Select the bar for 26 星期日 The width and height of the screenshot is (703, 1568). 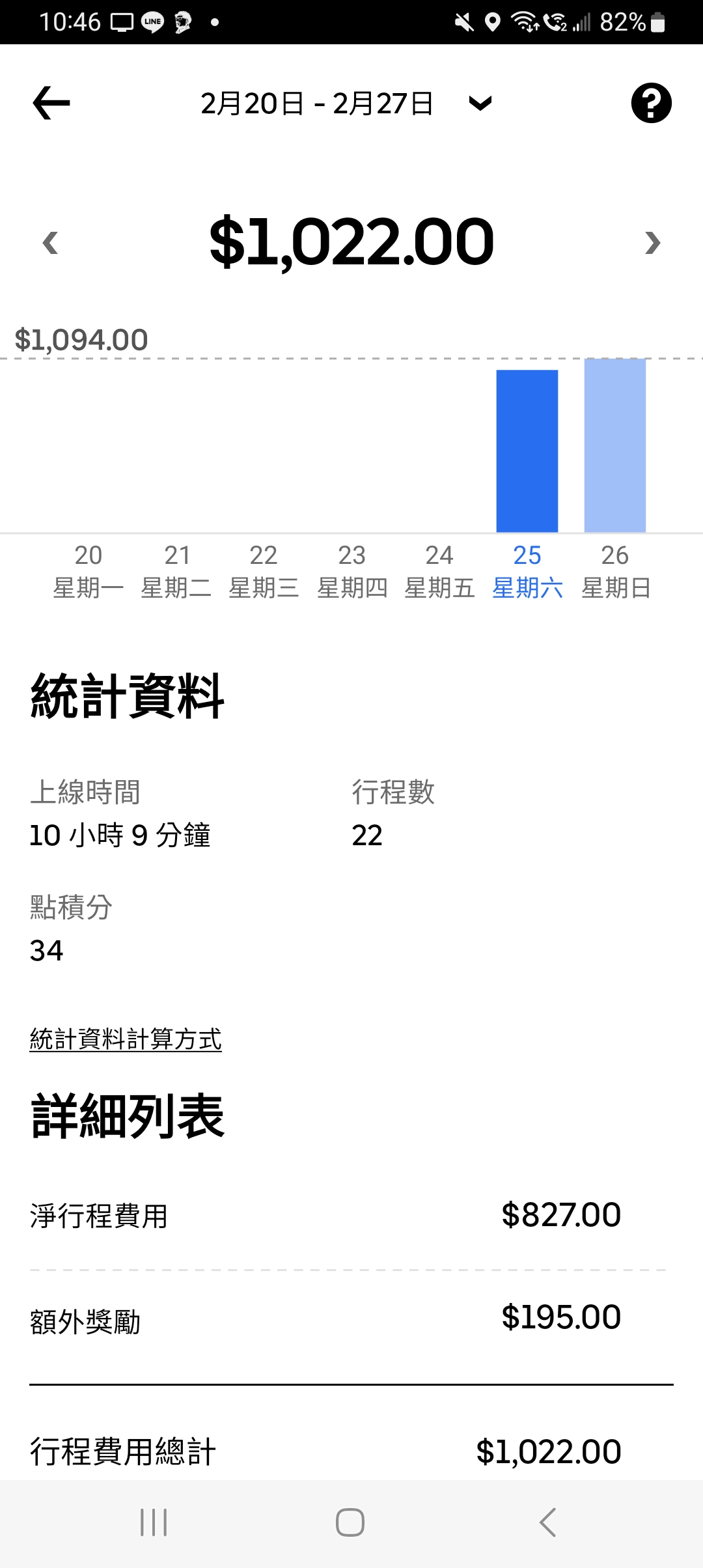[614, 445]
